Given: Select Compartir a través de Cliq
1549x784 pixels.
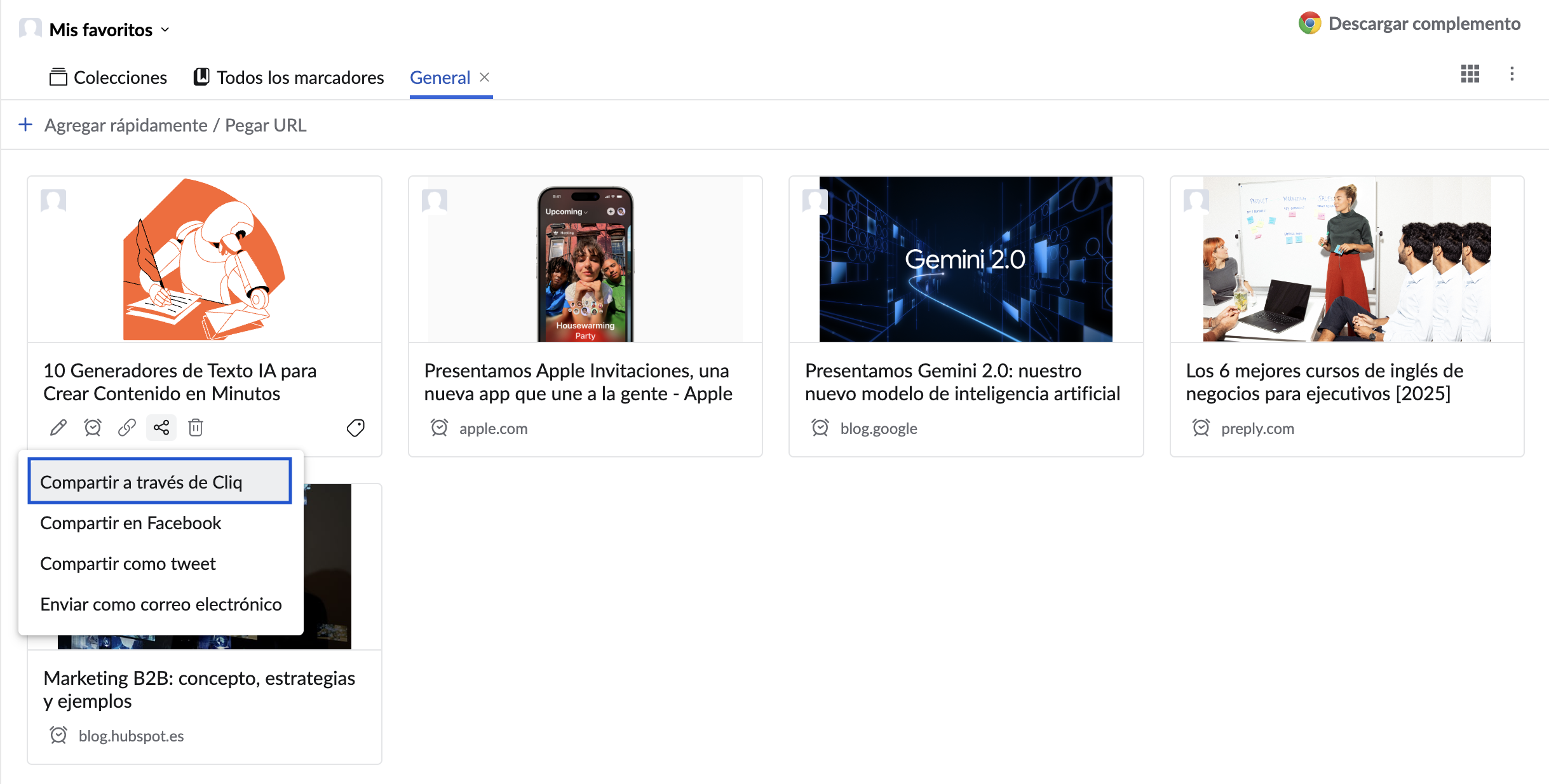Looking at the screenshot, I should [141, 482].
